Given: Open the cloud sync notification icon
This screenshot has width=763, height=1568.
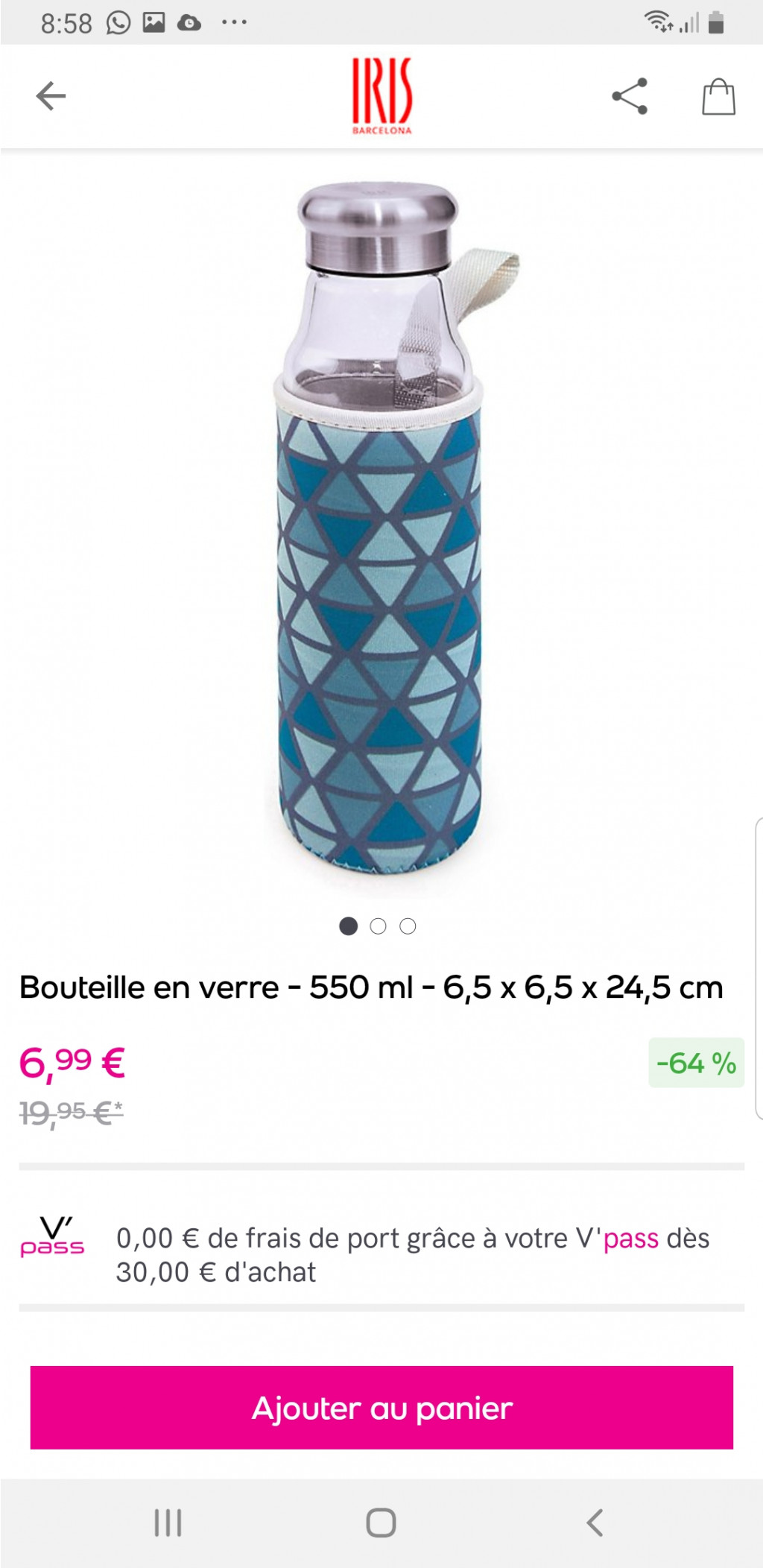Looking at the screenshot, I should point(189,22).
